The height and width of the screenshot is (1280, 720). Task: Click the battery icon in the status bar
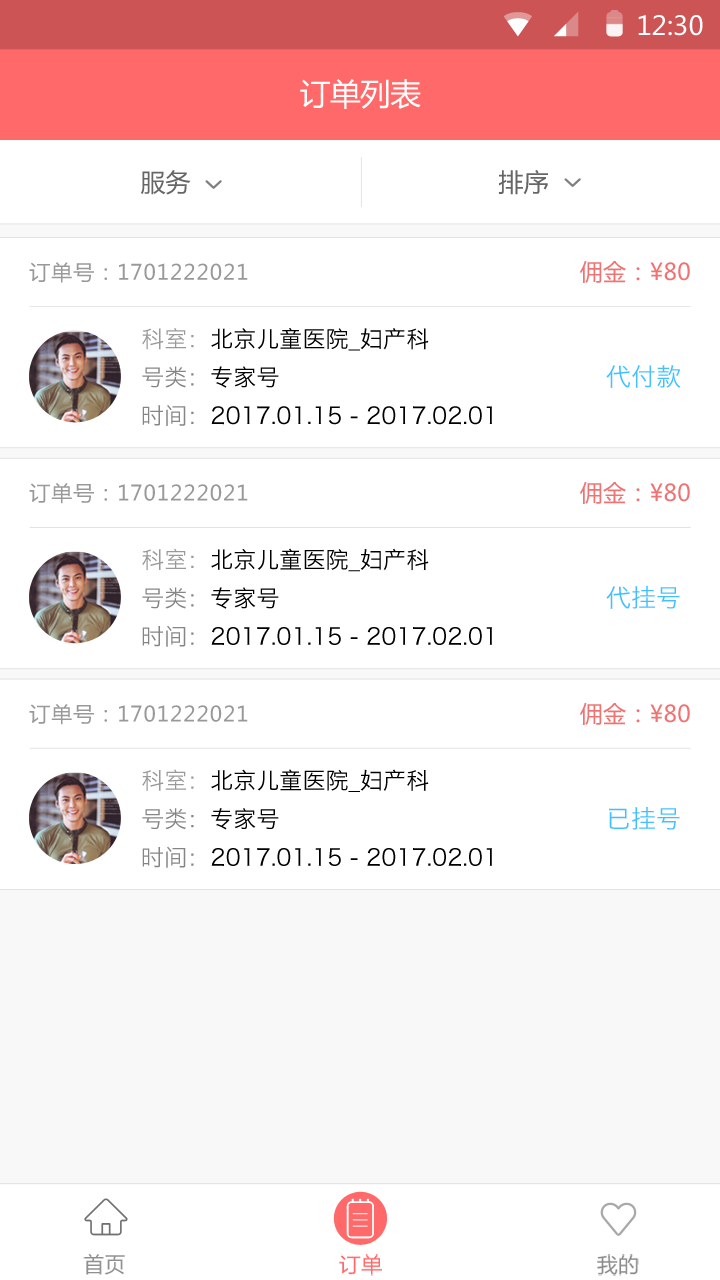click(614, 24)
